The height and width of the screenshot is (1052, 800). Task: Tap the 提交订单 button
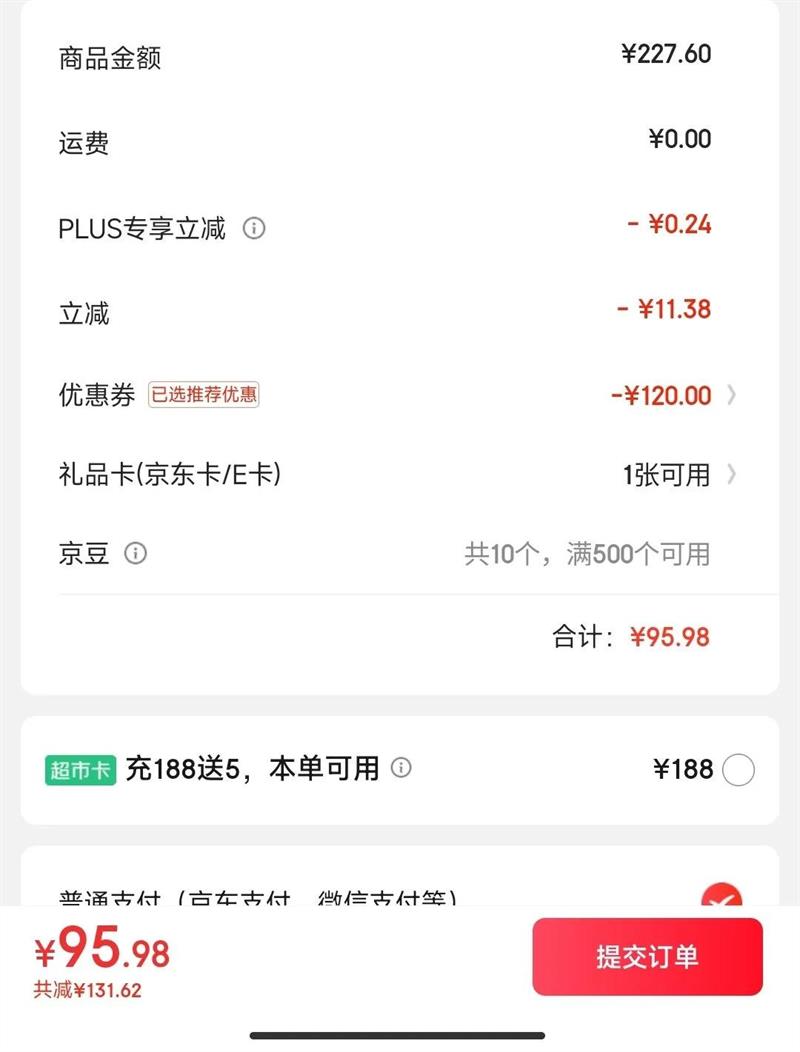(x=647, y=957)
